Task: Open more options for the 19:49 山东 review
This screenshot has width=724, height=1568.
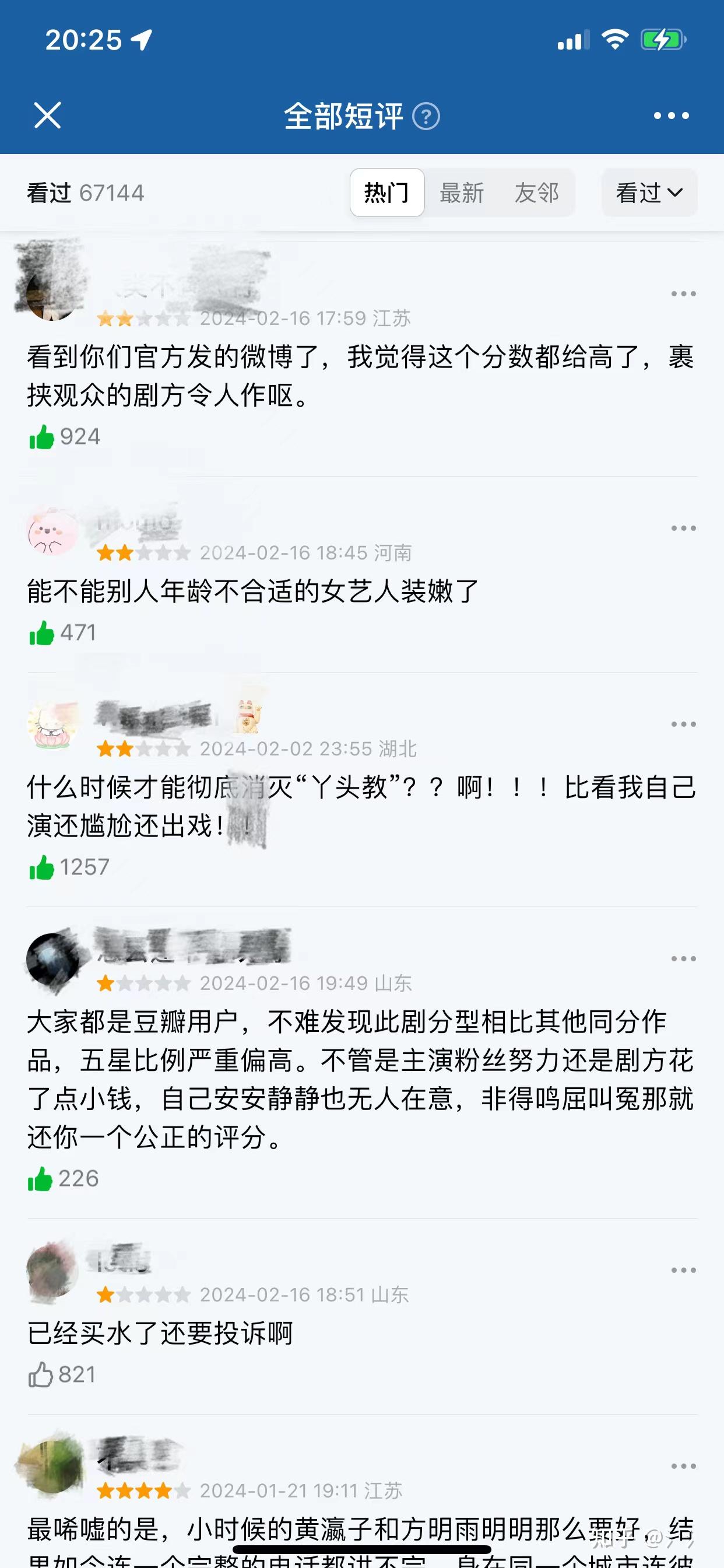Action: pyautogui.click(x=683, y=958)
